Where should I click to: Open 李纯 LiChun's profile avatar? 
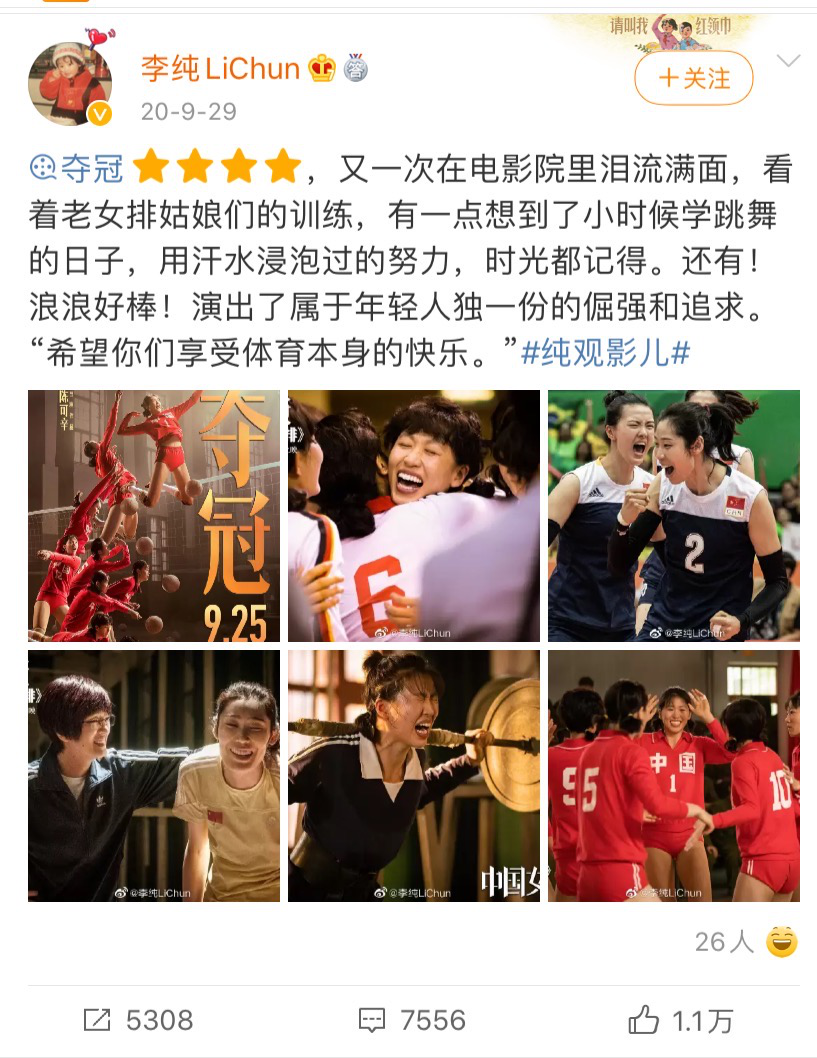(69, 84)
